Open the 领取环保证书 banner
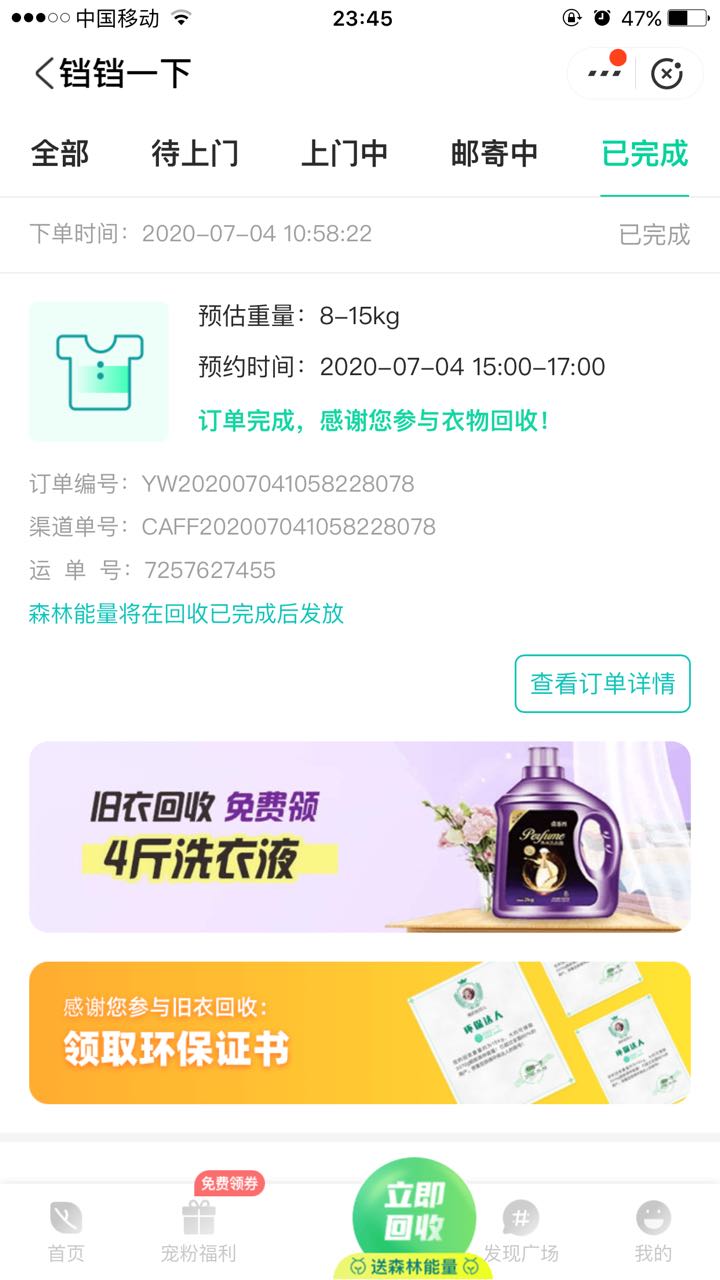Screen dimensions: 720x1280 click(x=360, y=1033)
